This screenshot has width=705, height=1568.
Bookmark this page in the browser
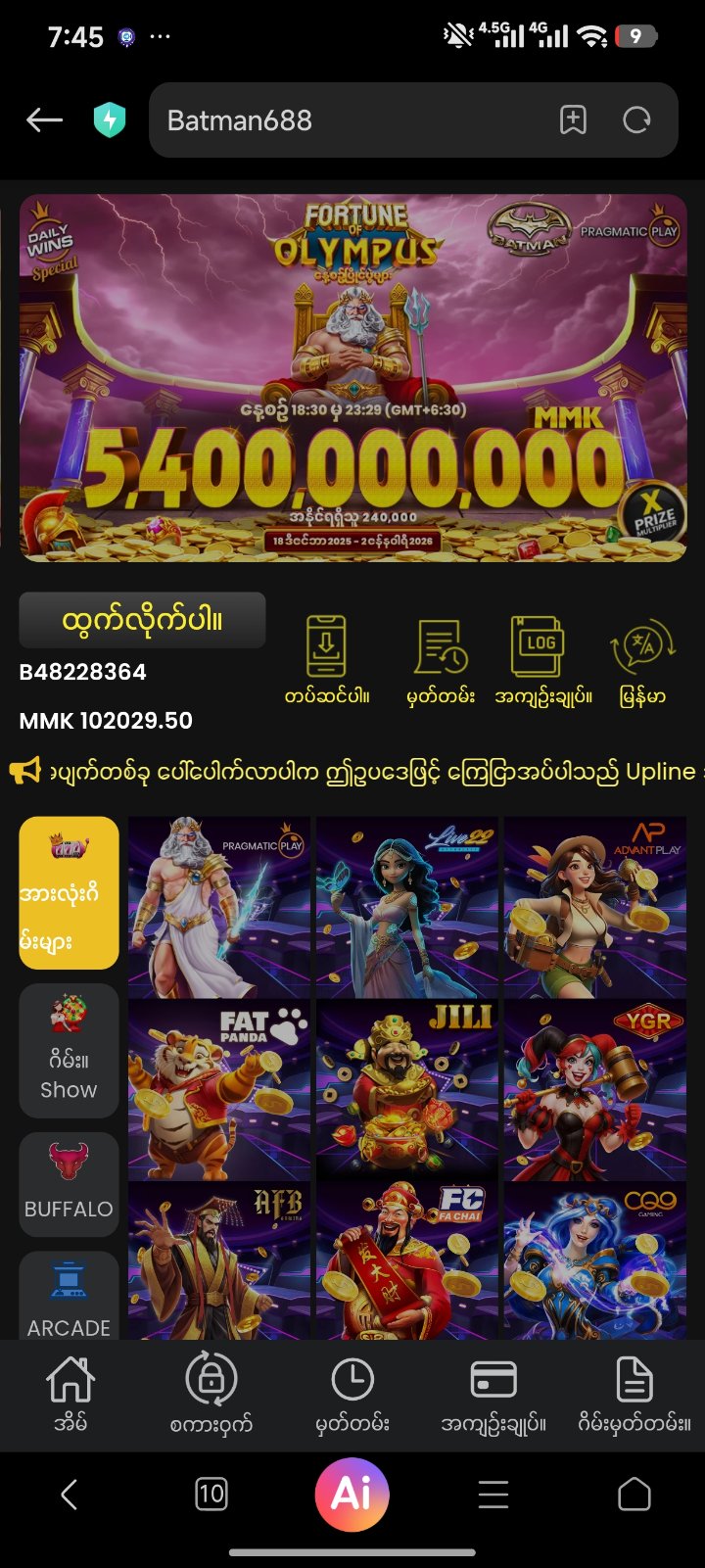tap(573, 120)
